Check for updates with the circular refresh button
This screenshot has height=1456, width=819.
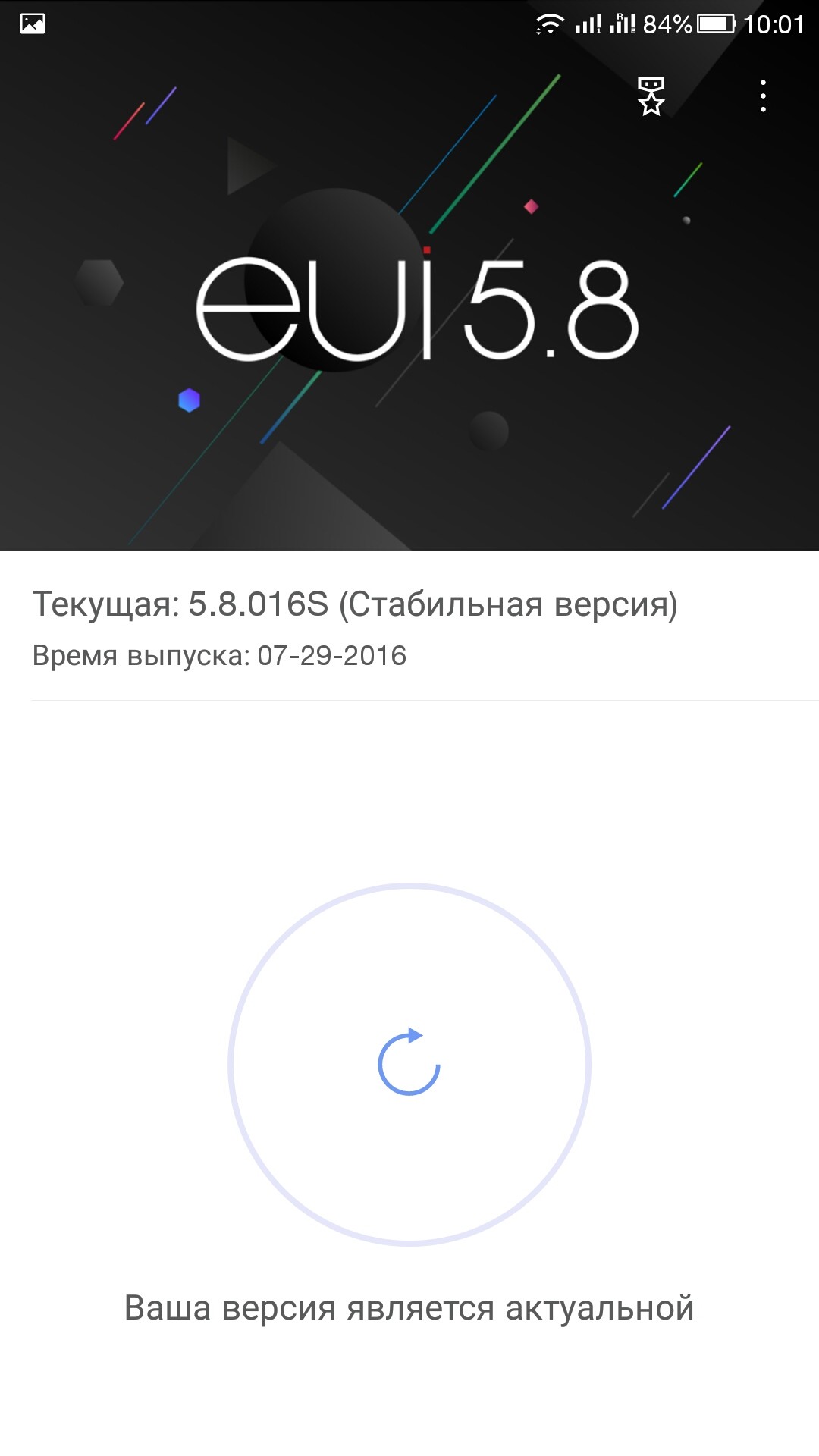(x=409, y=1063)
